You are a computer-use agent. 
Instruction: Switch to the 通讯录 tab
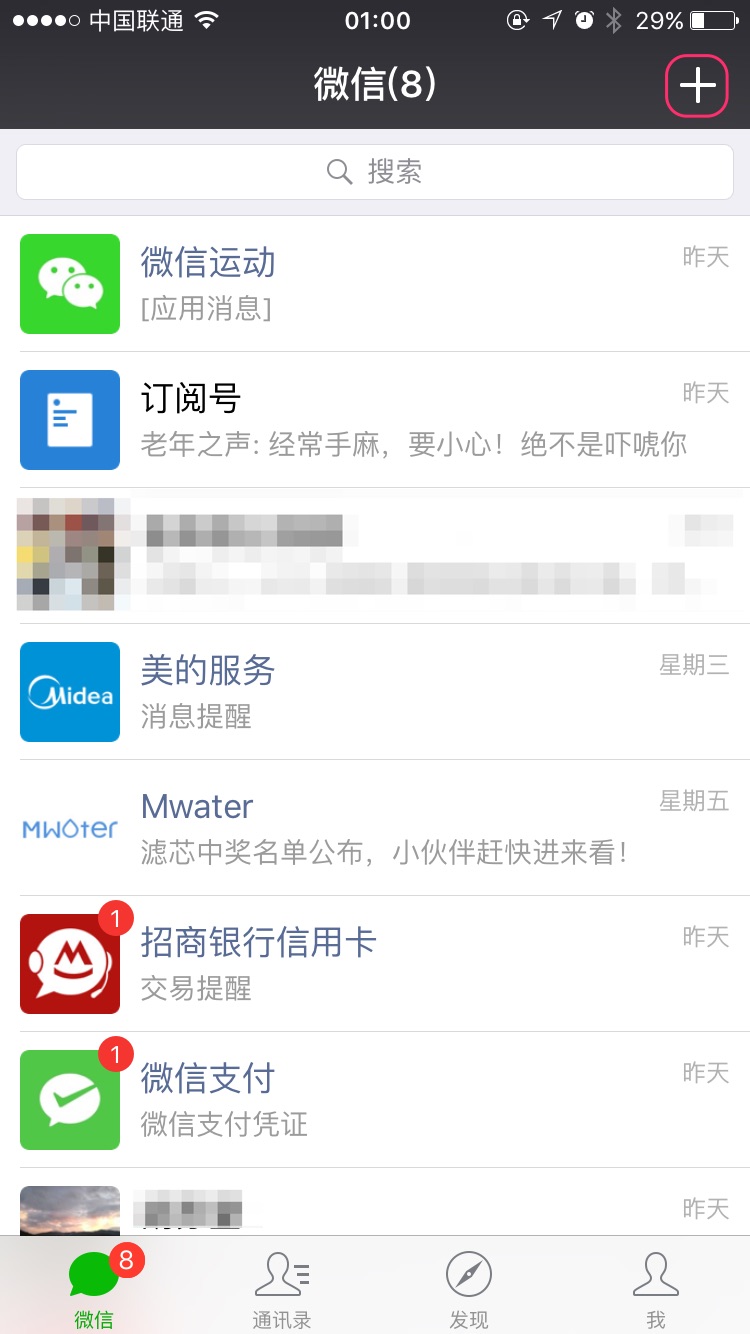[281, 1288]
